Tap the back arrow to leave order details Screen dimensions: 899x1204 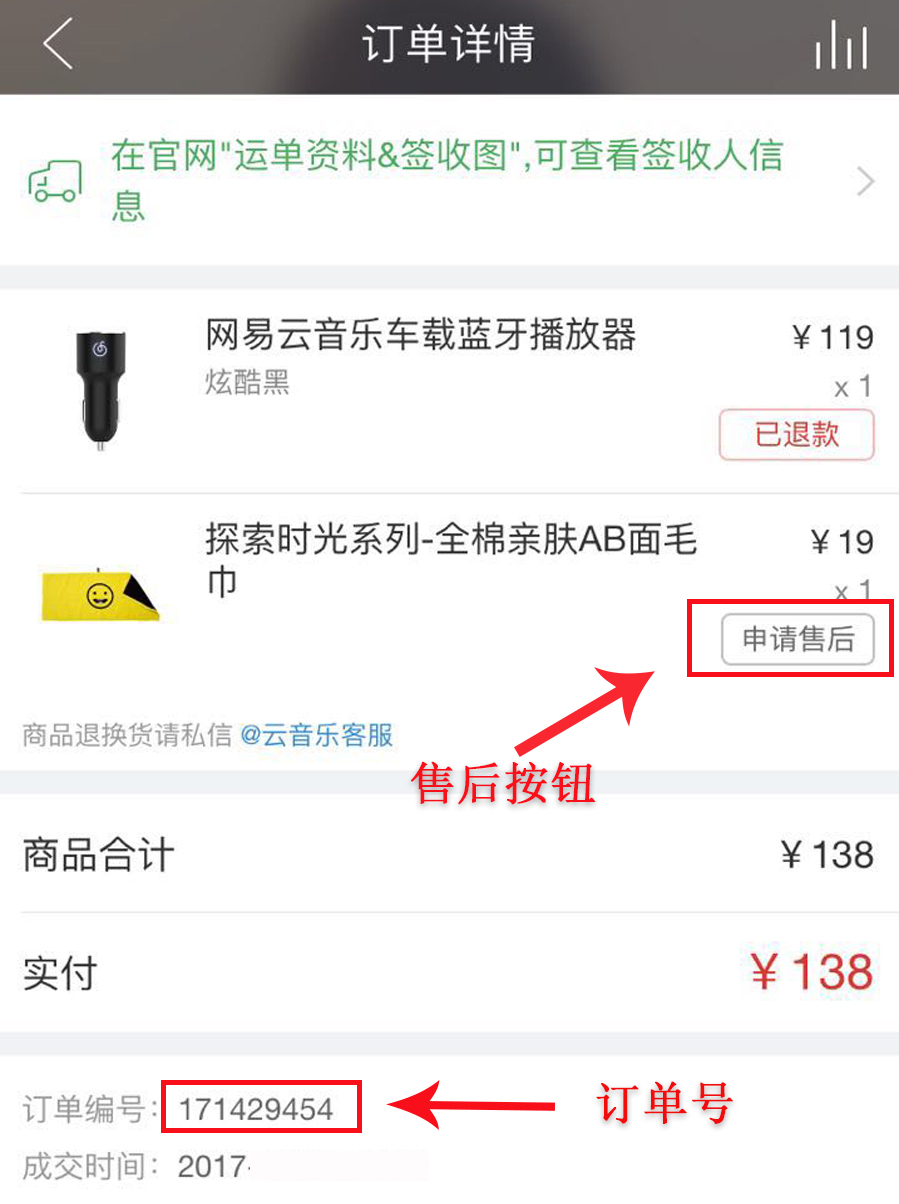(x=57, y=45)
